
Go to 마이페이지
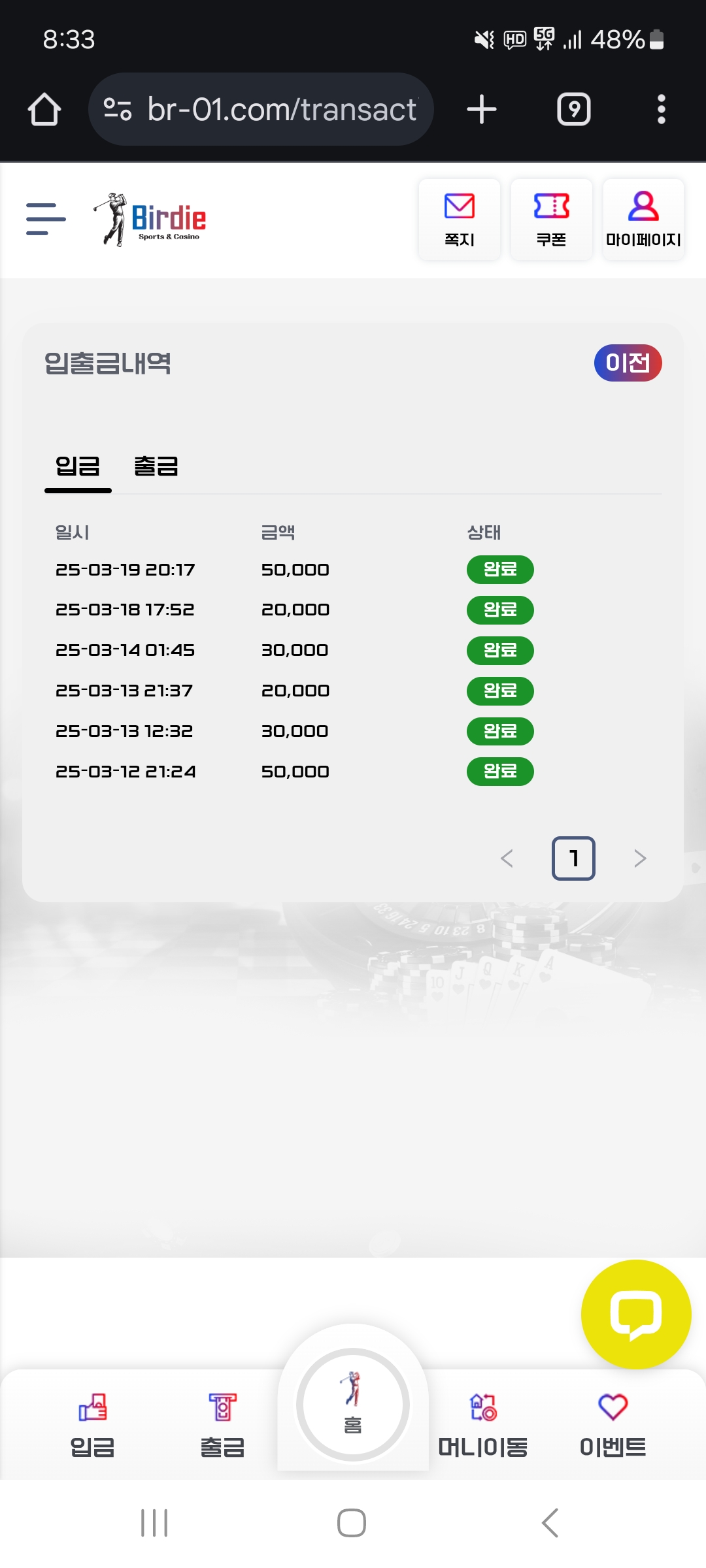(643, 220)
